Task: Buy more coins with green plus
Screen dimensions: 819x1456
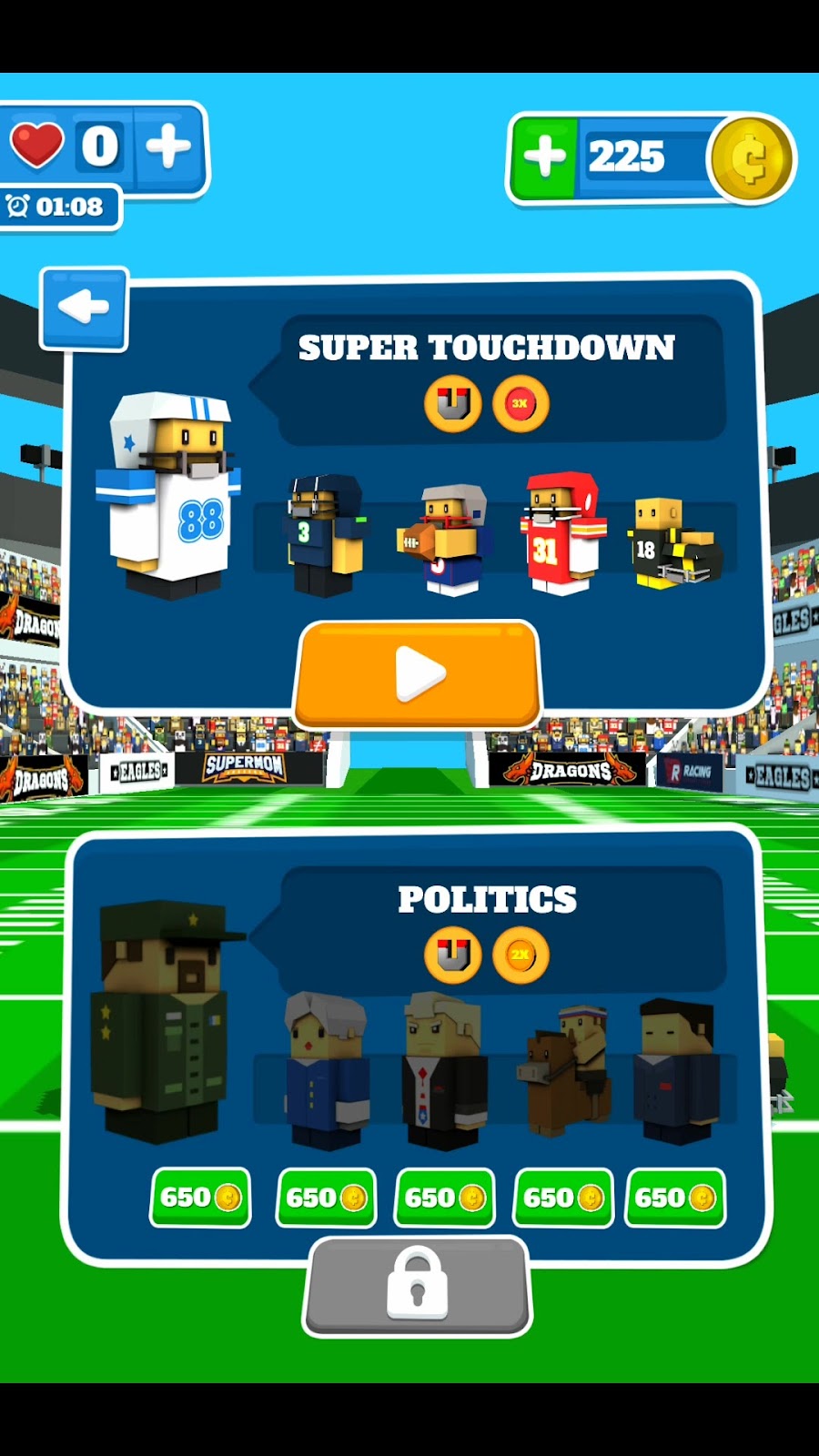Action: coord(544,157)
